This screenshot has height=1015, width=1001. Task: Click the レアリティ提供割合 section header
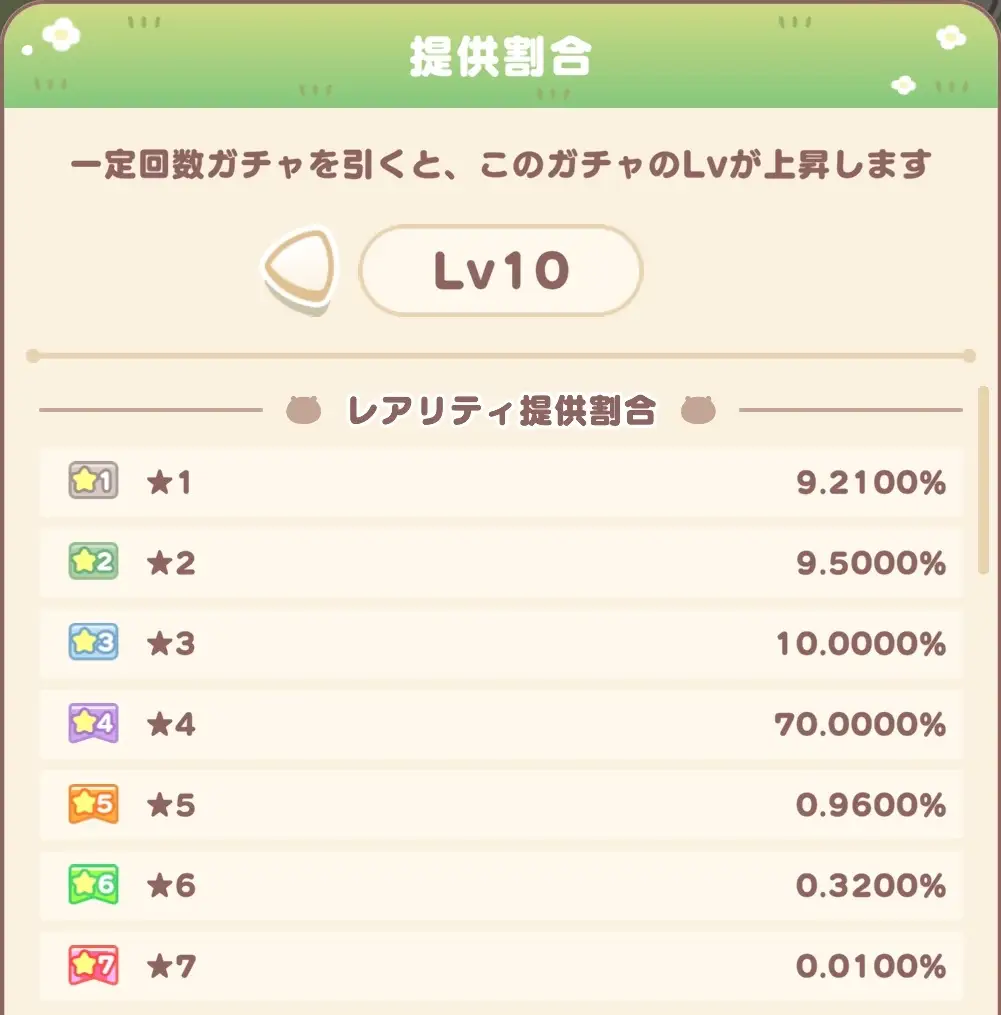pos(500,410)
